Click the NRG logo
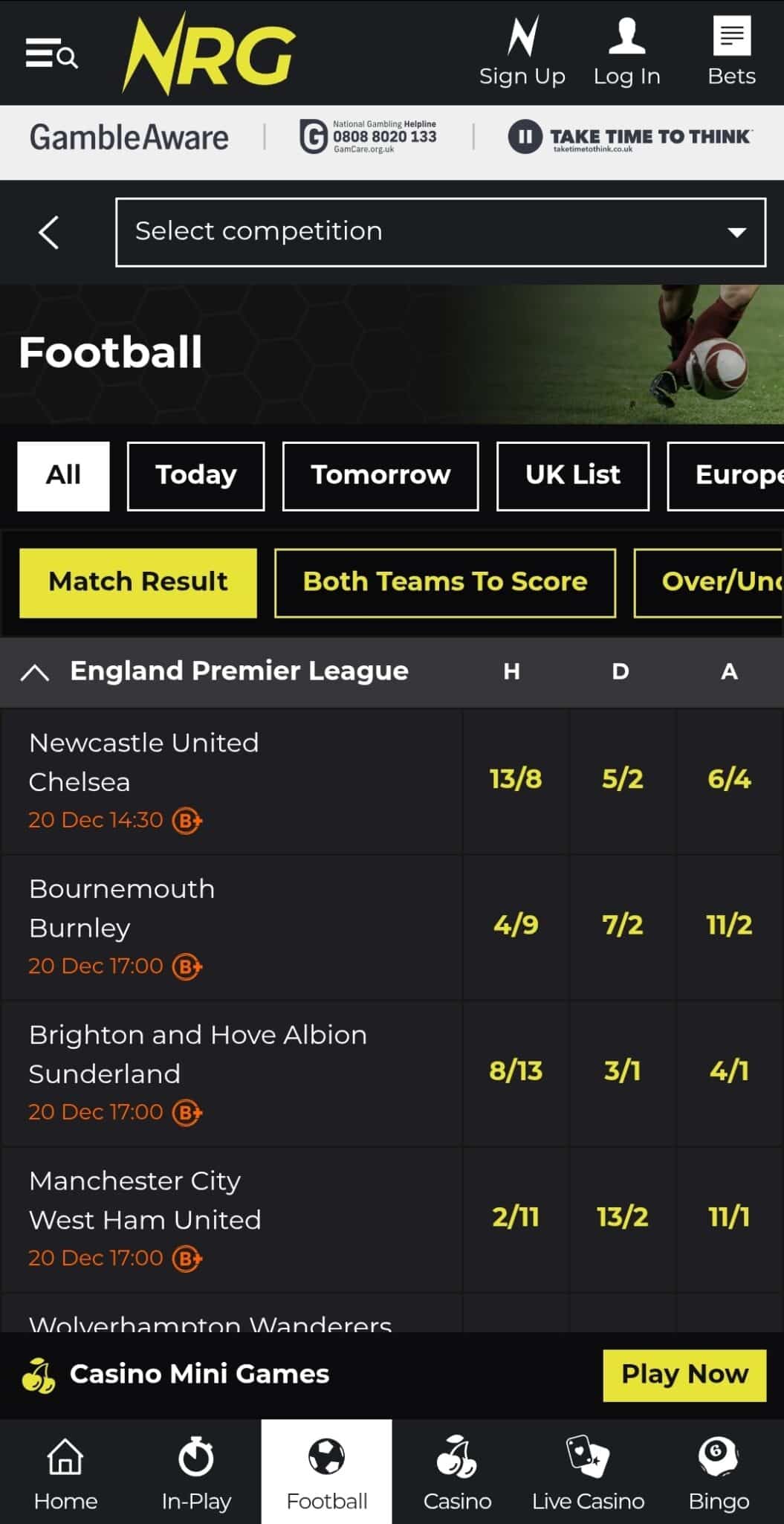The image size is (784, 1524). [210, 52]
